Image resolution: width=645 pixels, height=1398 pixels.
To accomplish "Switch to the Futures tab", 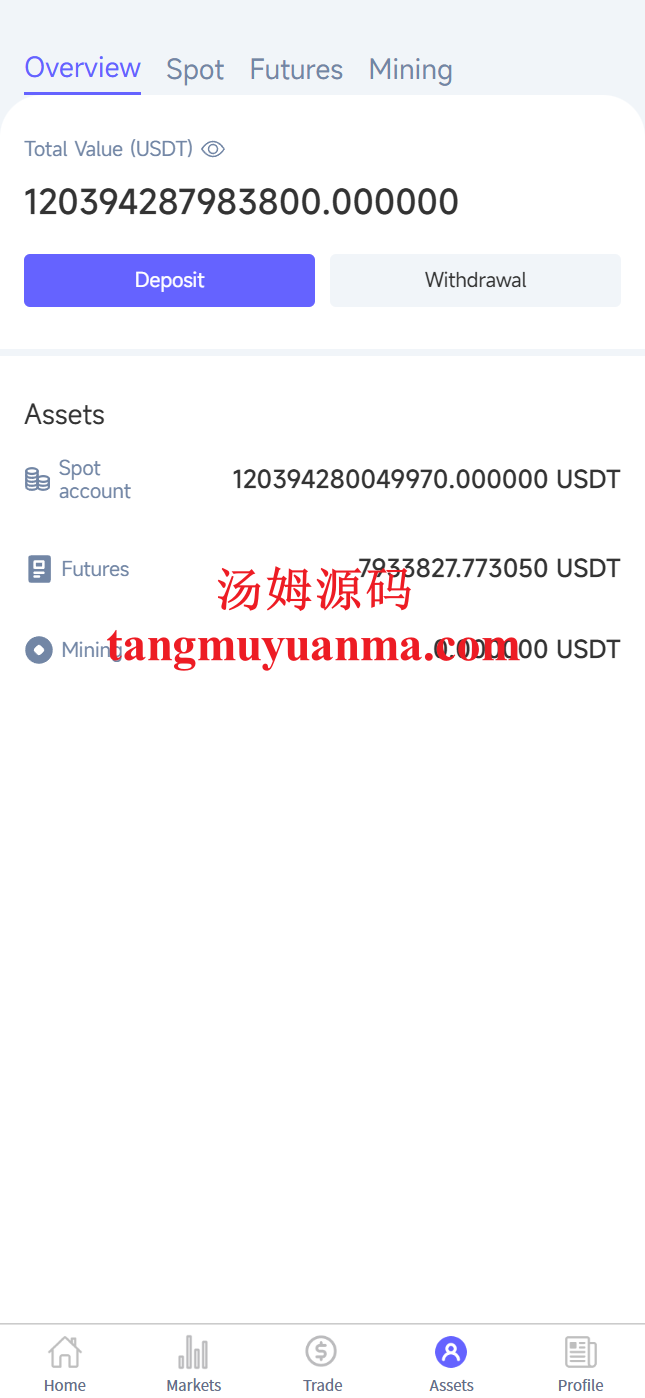I will point(296,69).
